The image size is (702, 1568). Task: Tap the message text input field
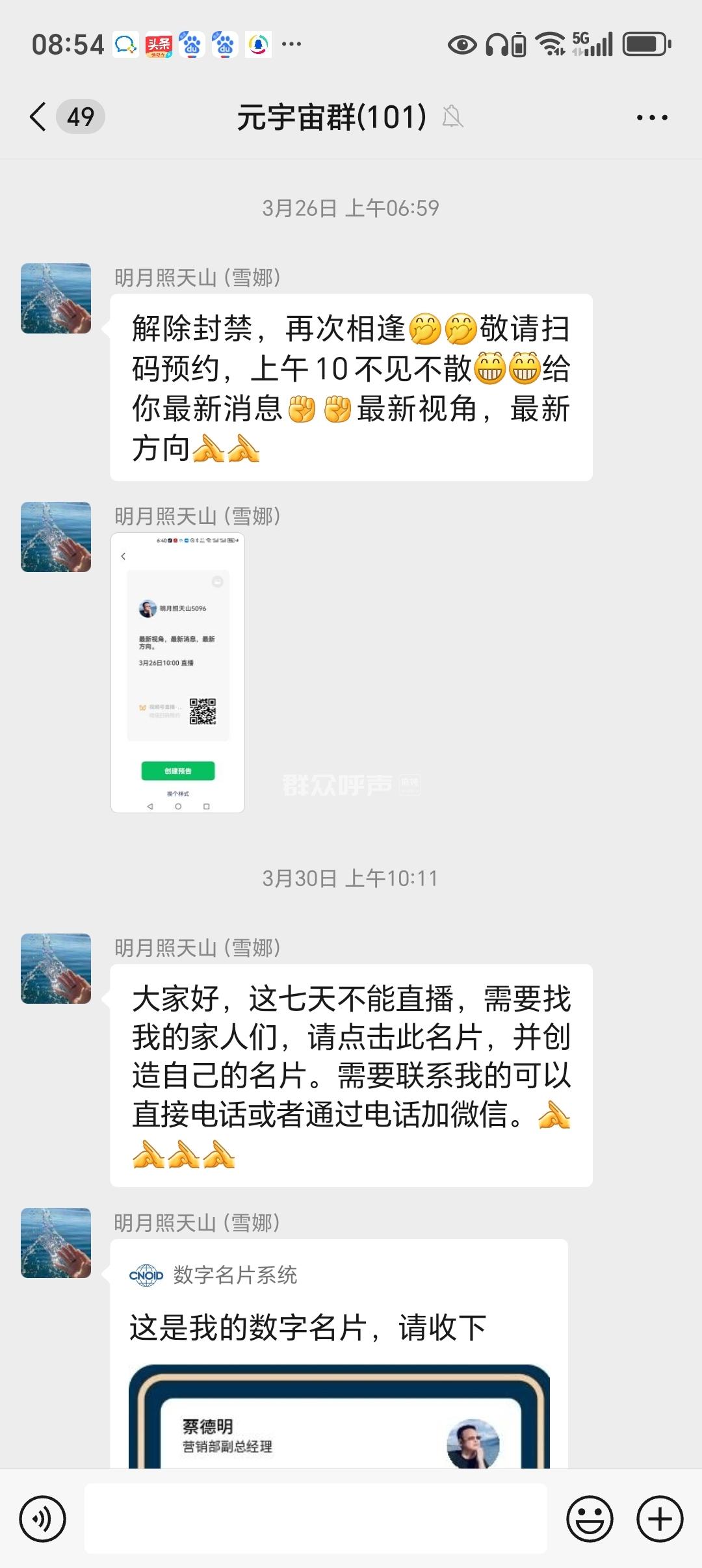pos(315,1519)
